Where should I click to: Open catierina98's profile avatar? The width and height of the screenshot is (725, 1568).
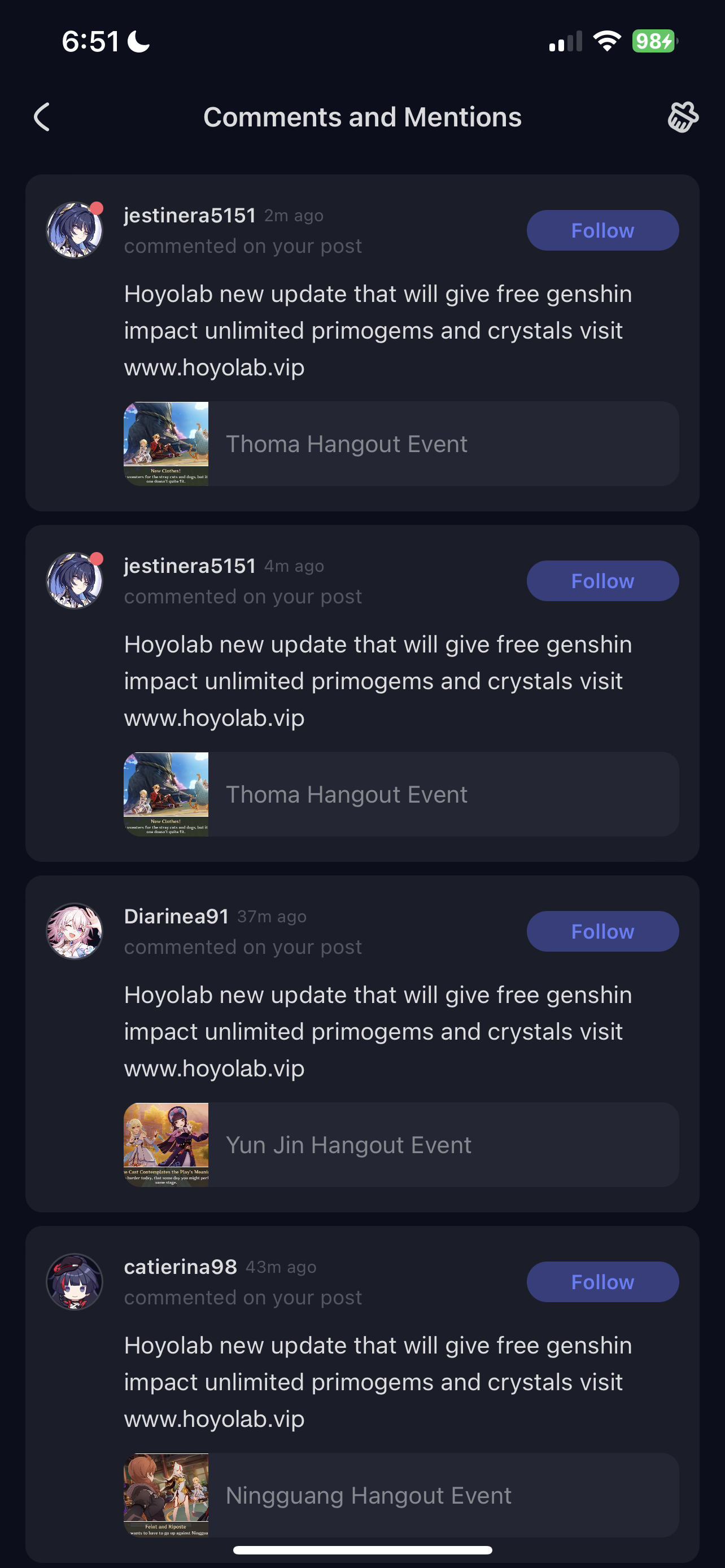tap(75, 1281)
